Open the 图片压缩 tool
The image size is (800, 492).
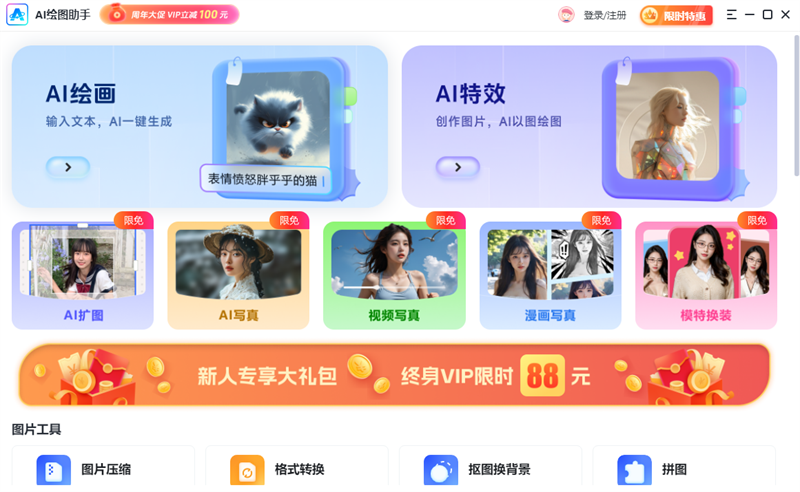point(103,469)
